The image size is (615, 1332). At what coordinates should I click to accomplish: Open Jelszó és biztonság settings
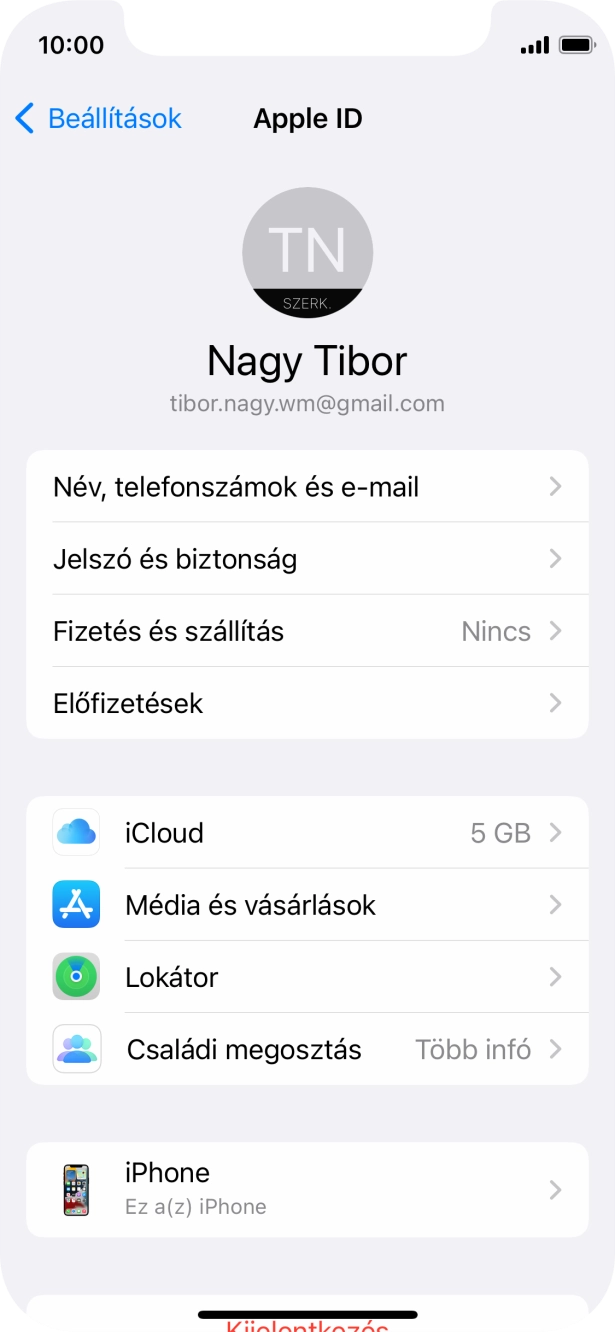pyautogui.click(x=307, y=559)
